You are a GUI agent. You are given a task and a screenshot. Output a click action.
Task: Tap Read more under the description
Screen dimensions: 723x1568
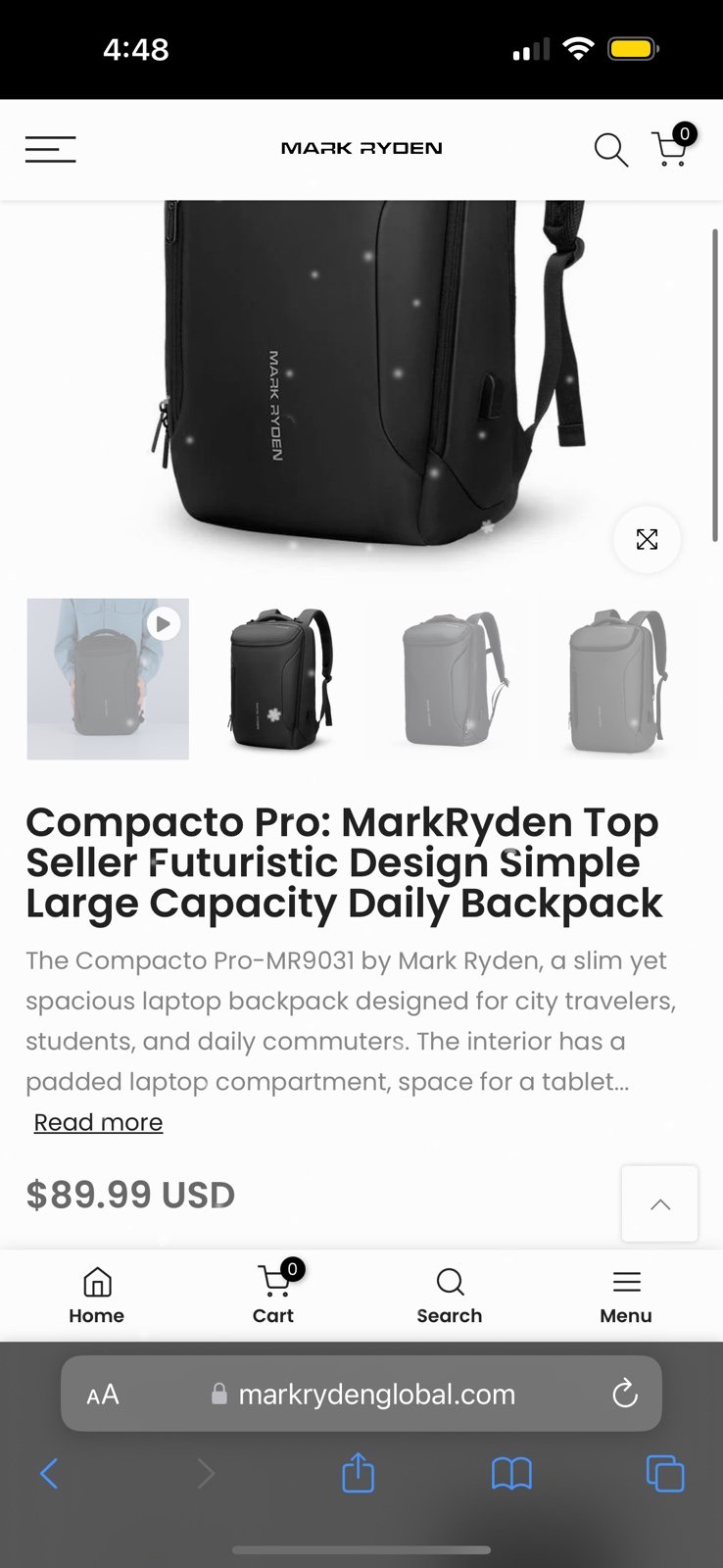98,1122
